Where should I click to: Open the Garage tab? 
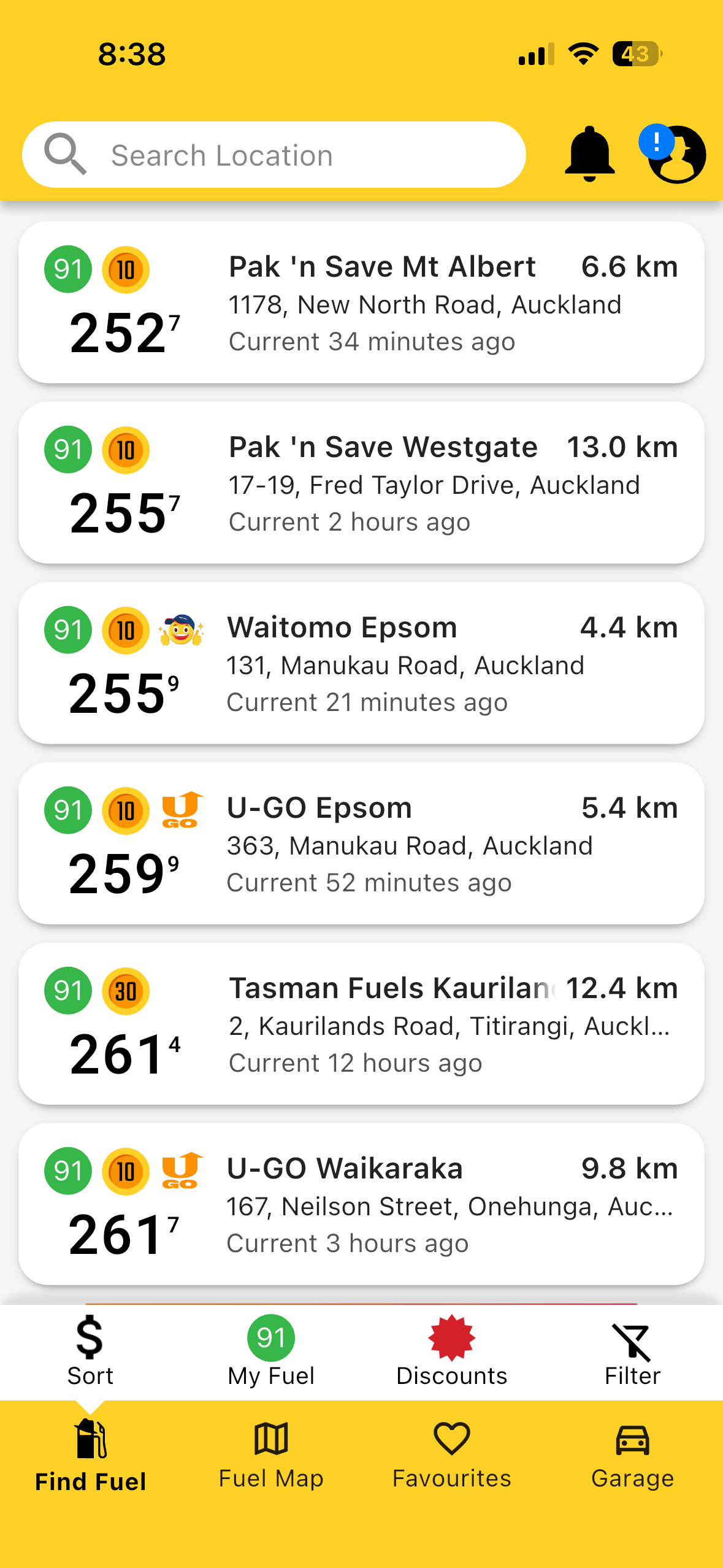(632, 1455)
